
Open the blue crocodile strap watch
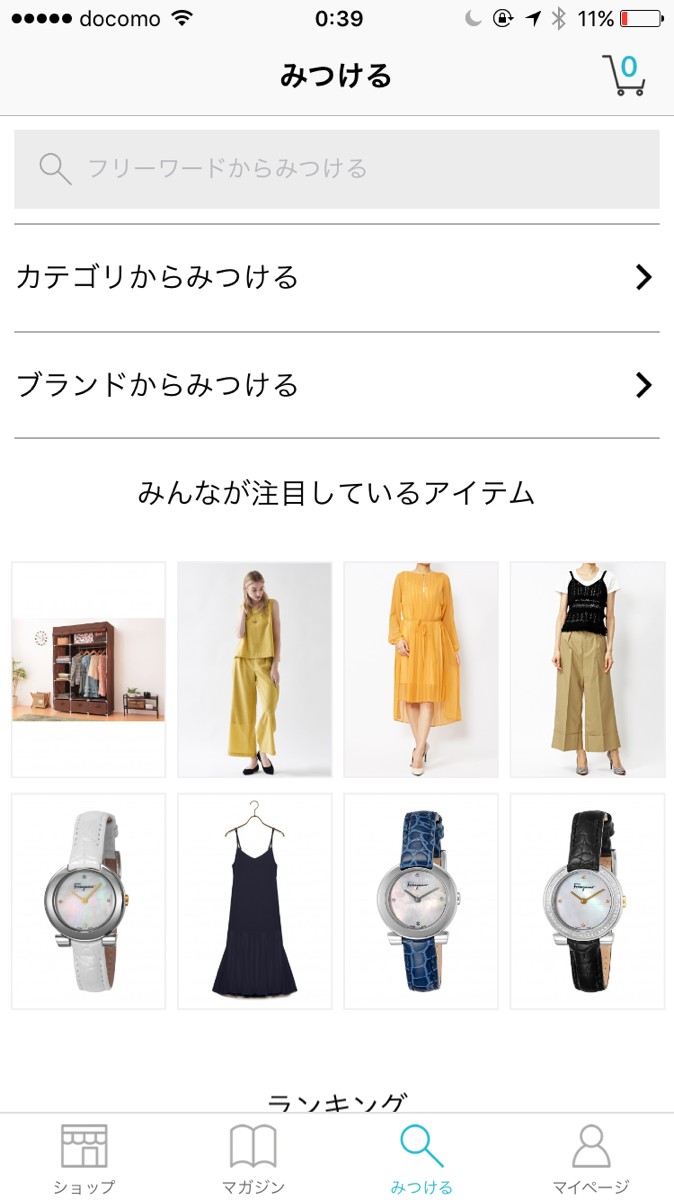pyautogui.click(x=421, y=901)
